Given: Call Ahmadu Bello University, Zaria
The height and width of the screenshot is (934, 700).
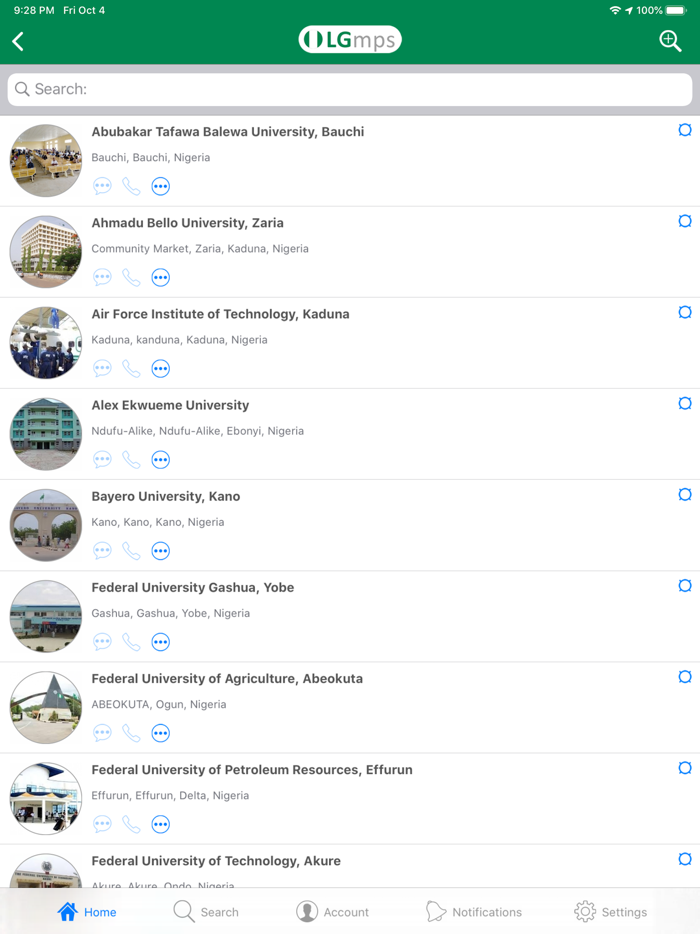Looking at the screenshot, I should click(x=131, y=278).
